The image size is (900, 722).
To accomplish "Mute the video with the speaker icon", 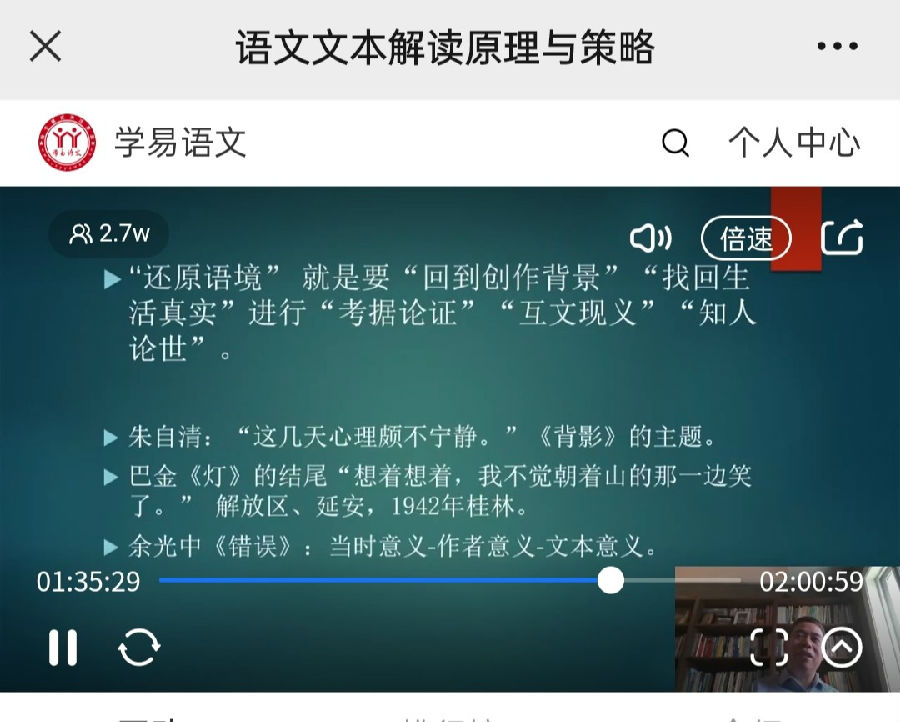I will click(650, 238).
